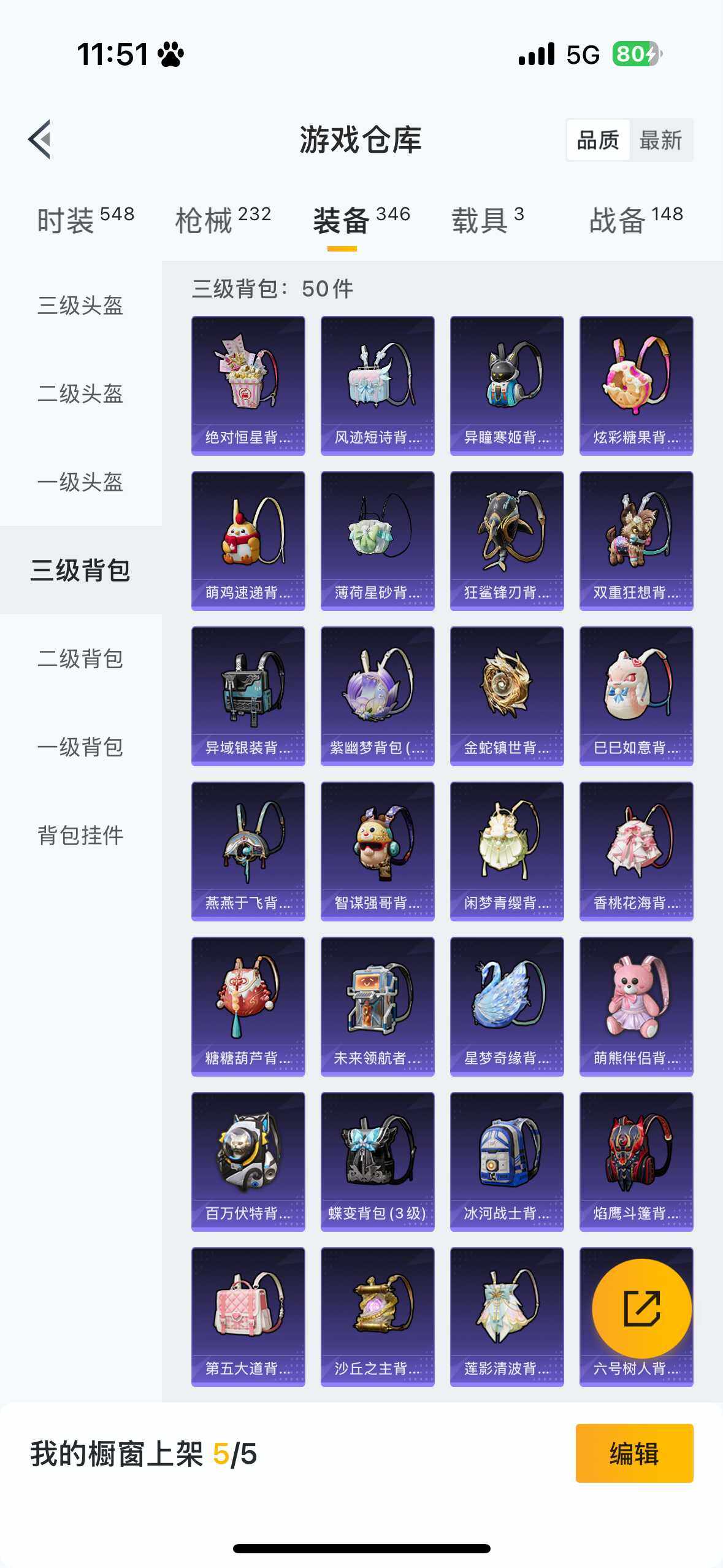
Task: Toggle the 三级背包 category filter
Action: tap(80, 569)
